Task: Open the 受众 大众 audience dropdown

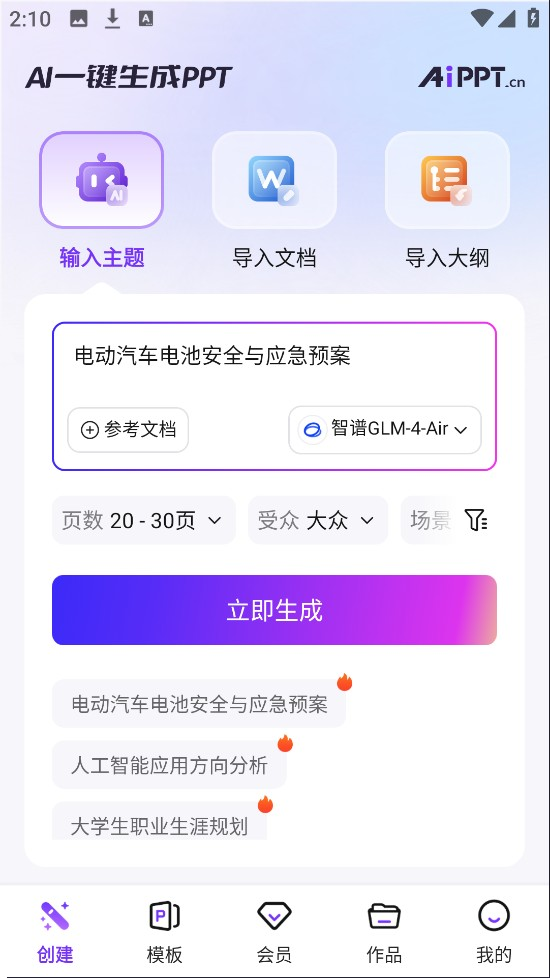Action: [x=318, y=520]
